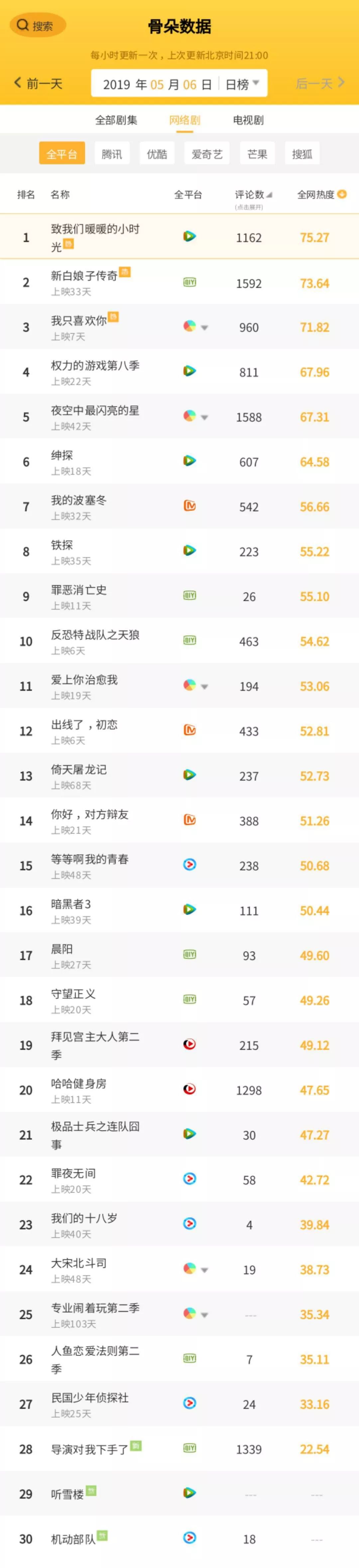This screenshot has width=359, height=1568.
Task: Open 致我们暖暖的小时光 details
Action: point(95,236)
